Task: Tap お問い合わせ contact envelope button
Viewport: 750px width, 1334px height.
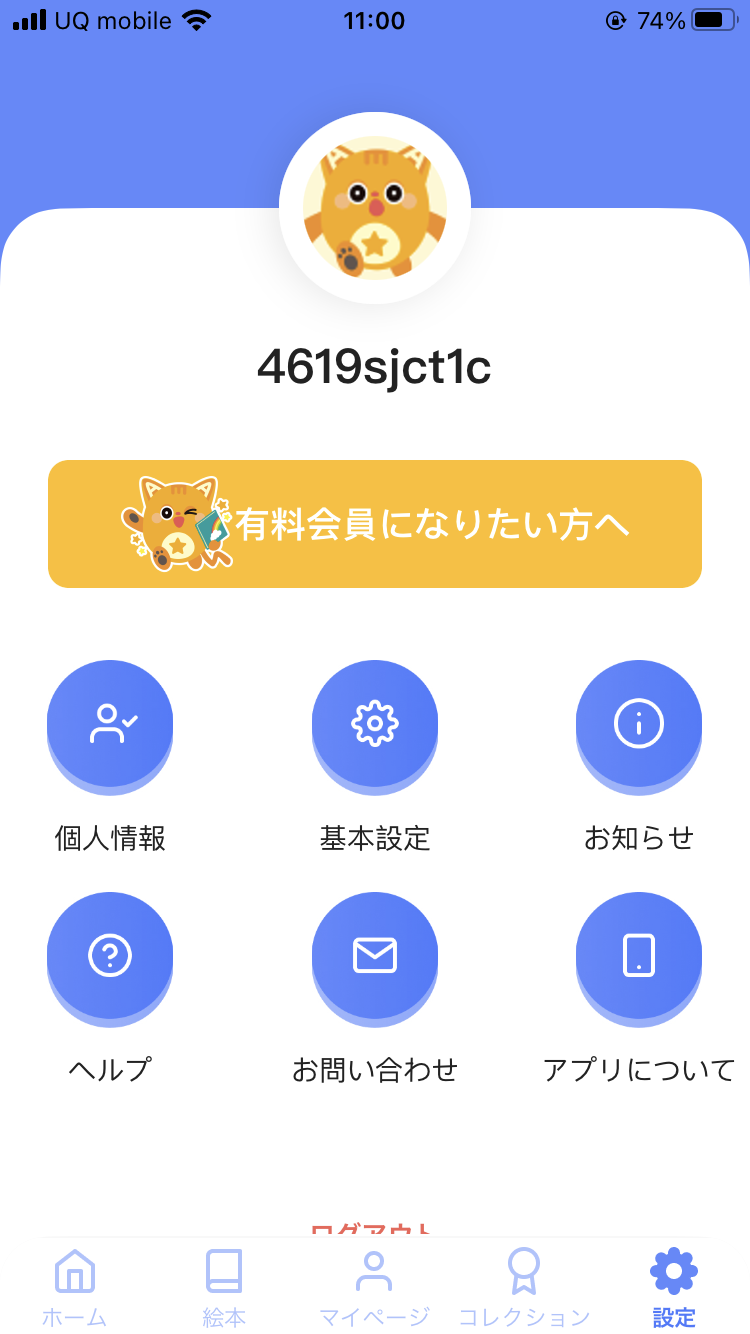Action: pyautogui.click(x=375, y=956)
